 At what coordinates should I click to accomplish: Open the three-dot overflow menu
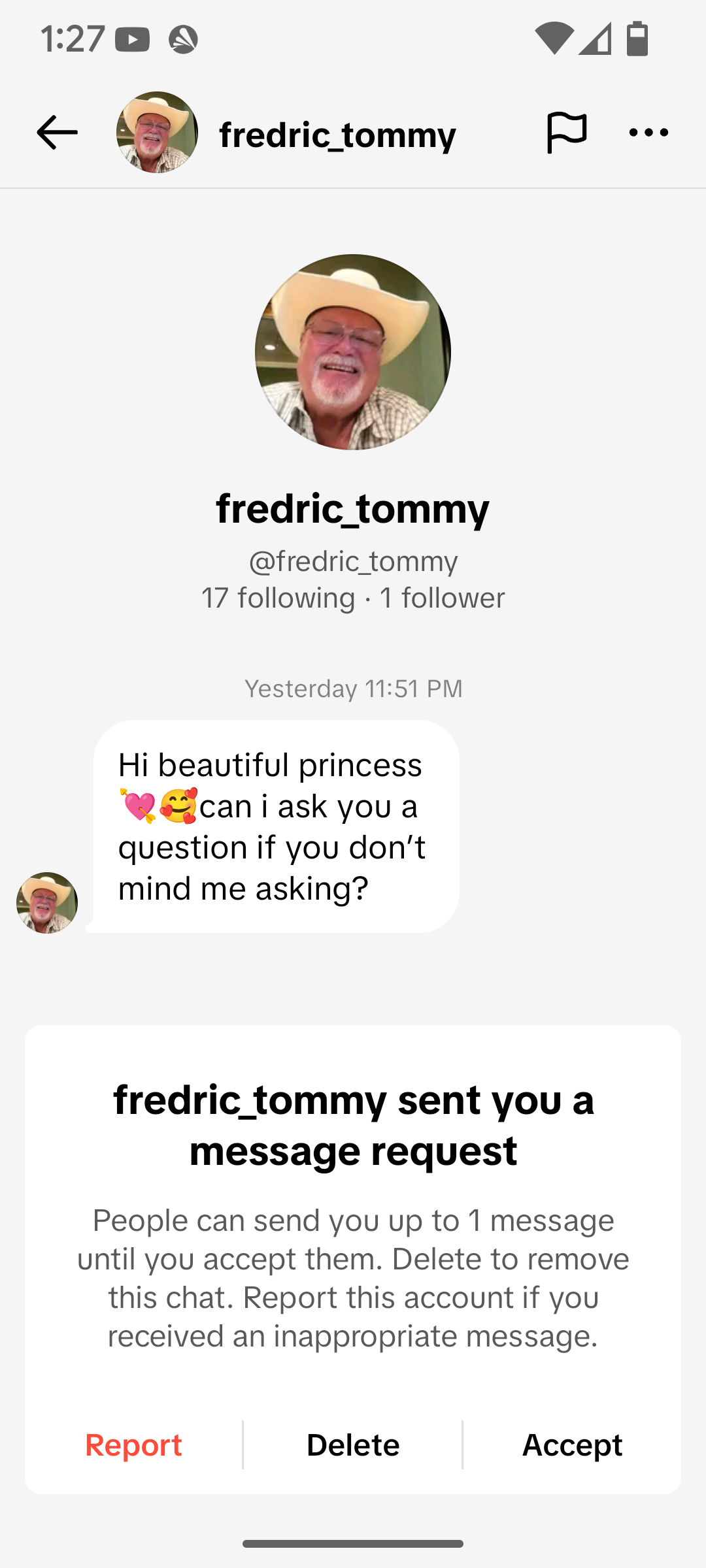coord(648,133)
